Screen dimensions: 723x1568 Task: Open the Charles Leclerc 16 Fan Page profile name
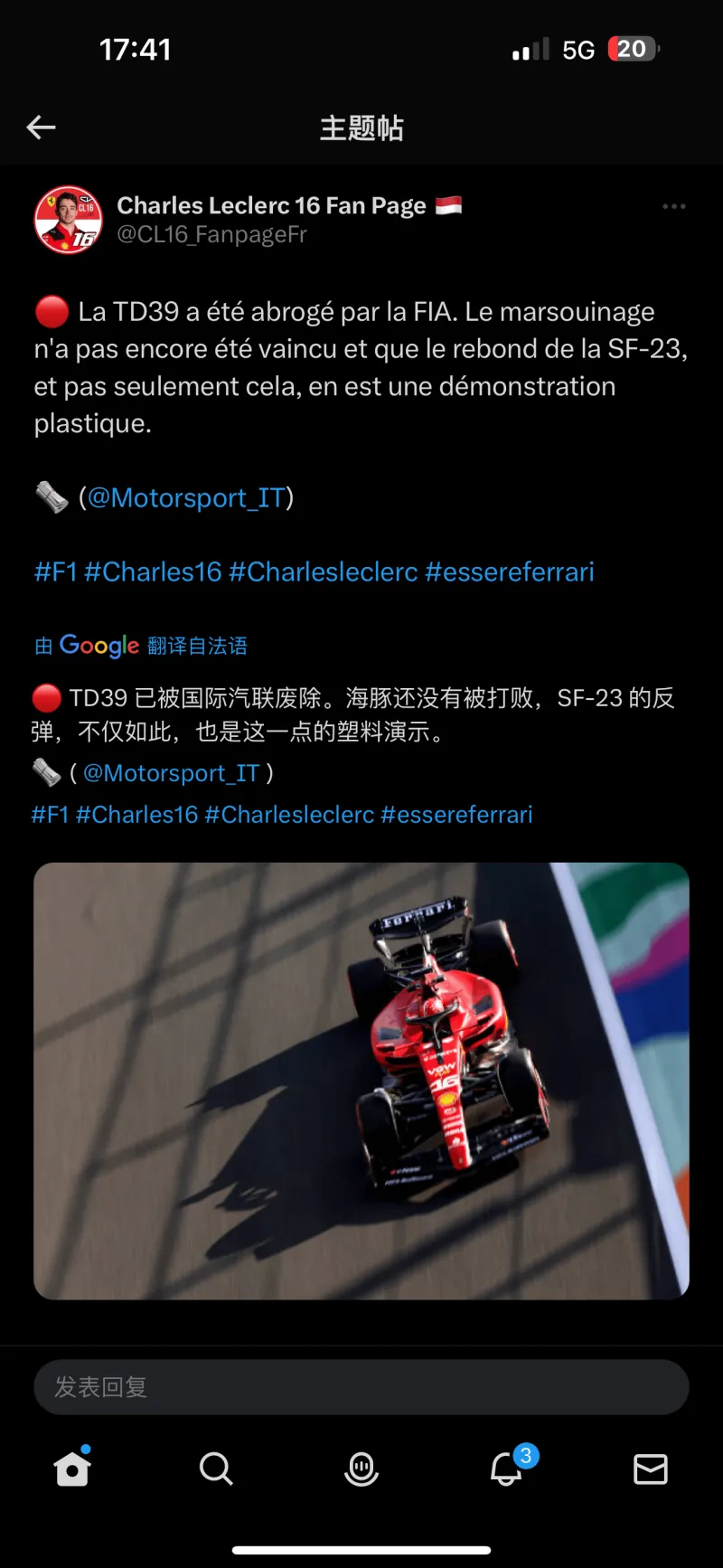click(x=271, y=205)
